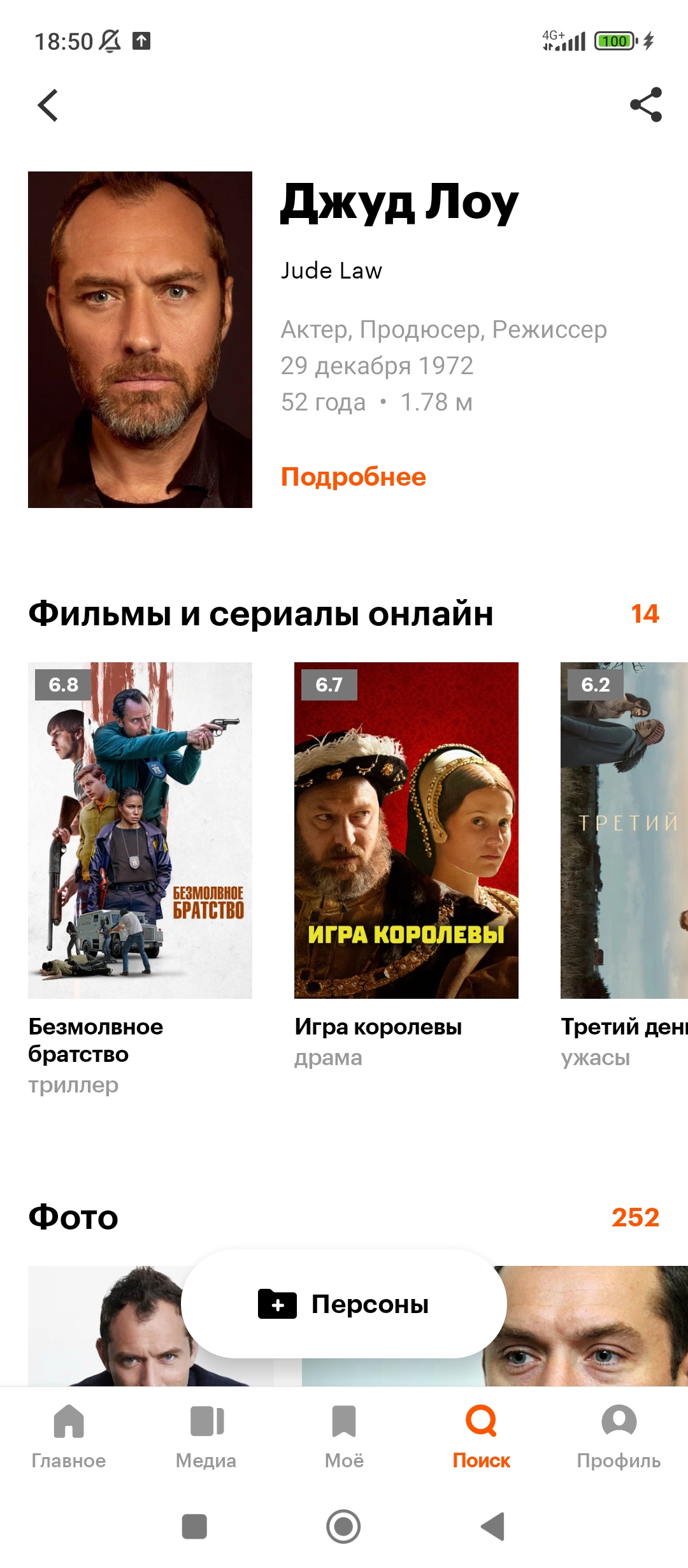Open the Профиль tab

(x=619, y=1437)
